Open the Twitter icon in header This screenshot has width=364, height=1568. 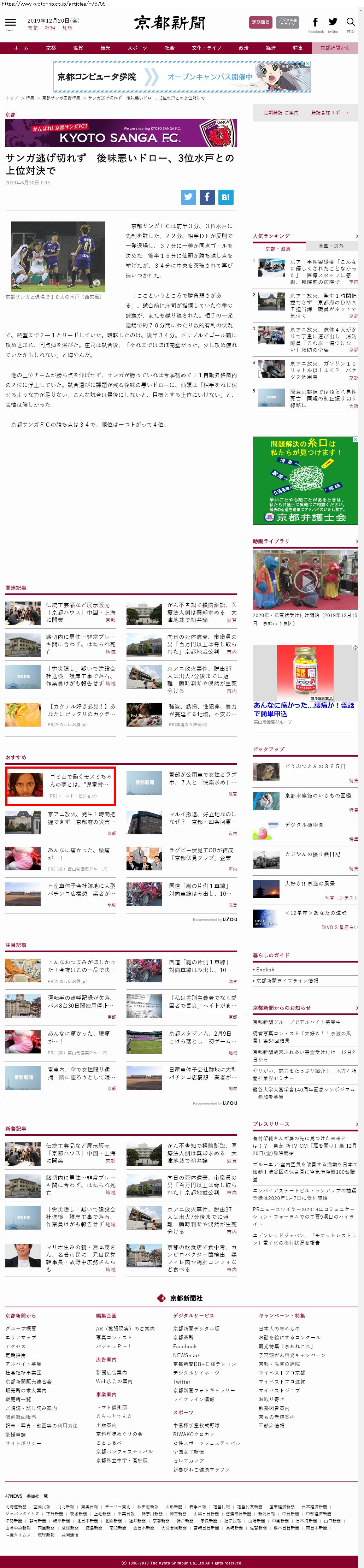[x=333, y=23]
